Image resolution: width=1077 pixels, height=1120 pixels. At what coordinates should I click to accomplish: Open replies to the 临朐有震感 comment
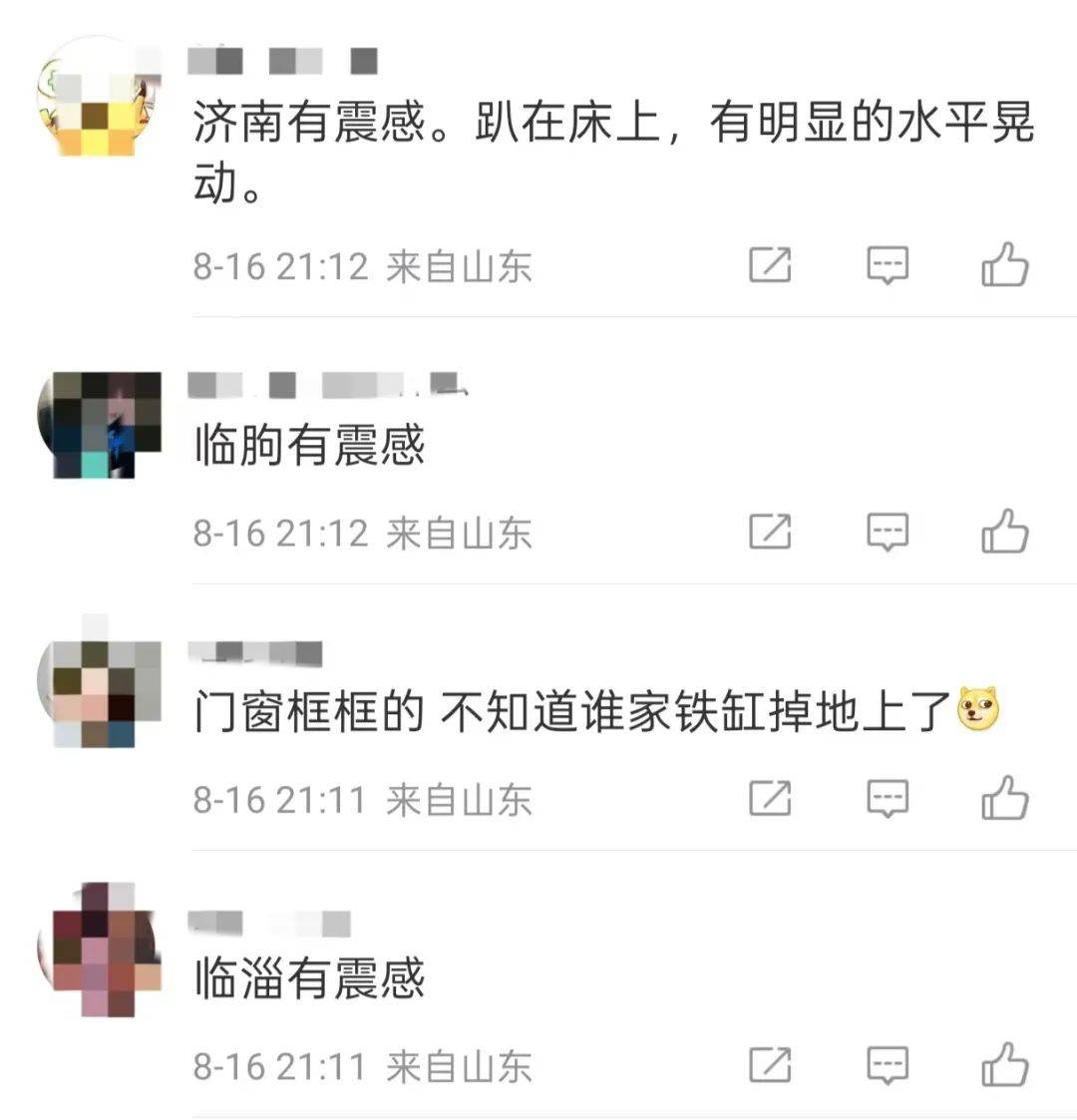pyautogui.click(x=888, y=532)
